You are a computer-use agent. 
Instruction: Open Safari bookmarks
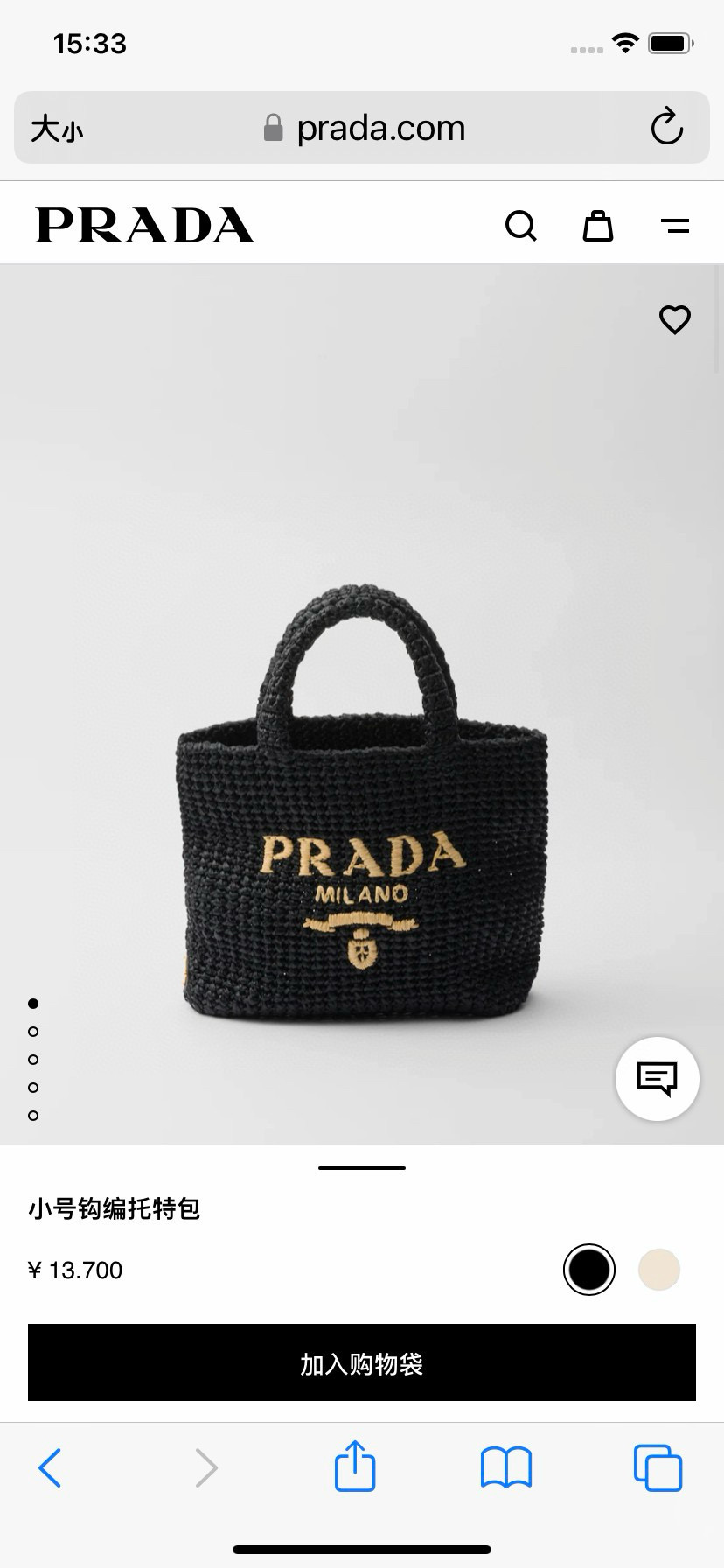[x=505, y=1467]
